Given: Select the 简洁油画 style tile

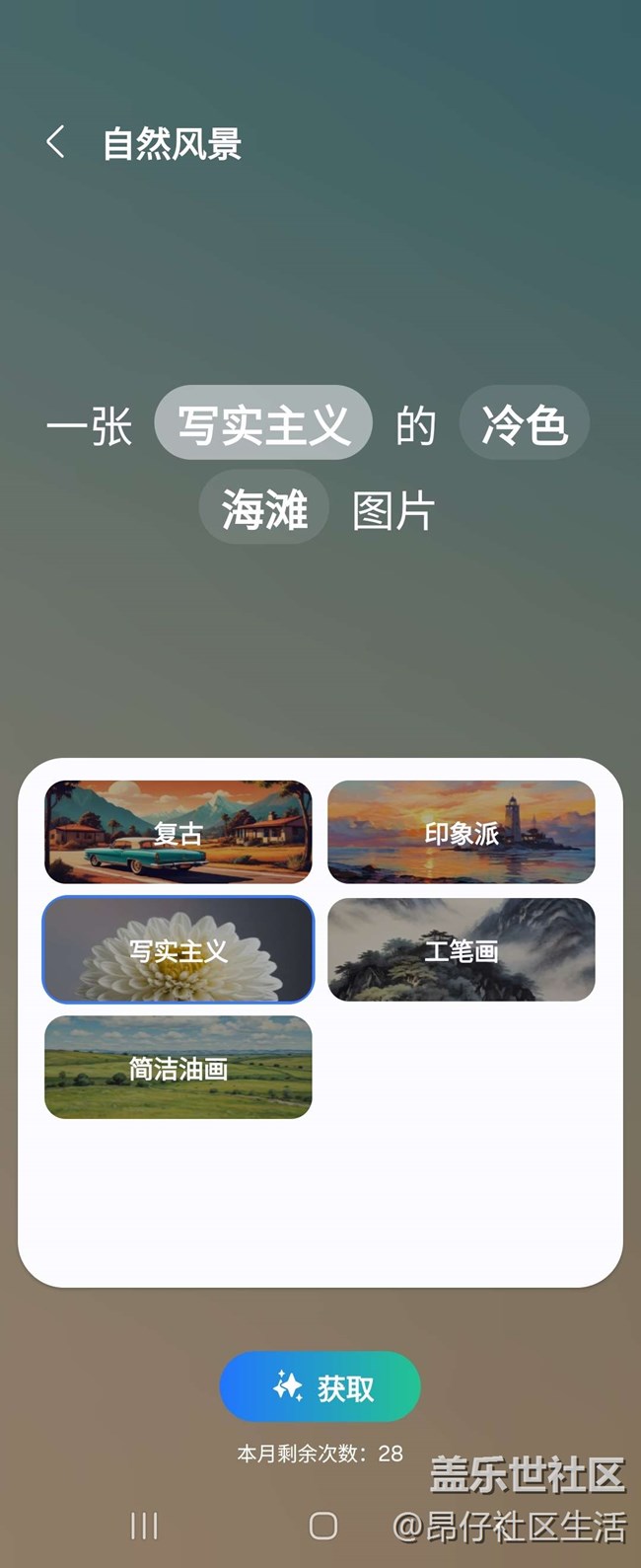Looking at the screenshot, I should pos(178,1067).
